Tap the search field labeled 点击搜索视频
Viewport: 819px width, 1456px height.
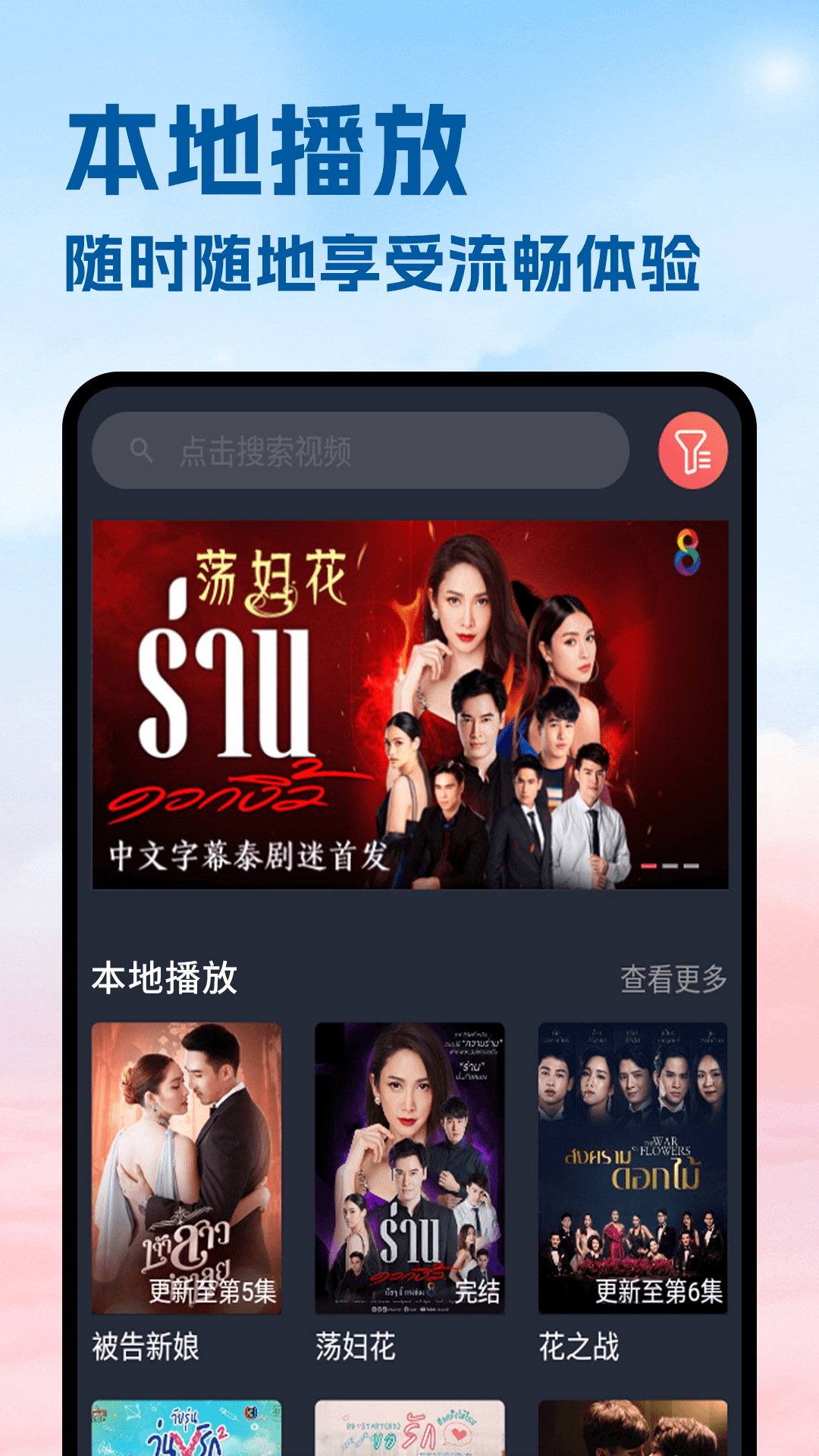pyautogui.click(x=341, y=450)
